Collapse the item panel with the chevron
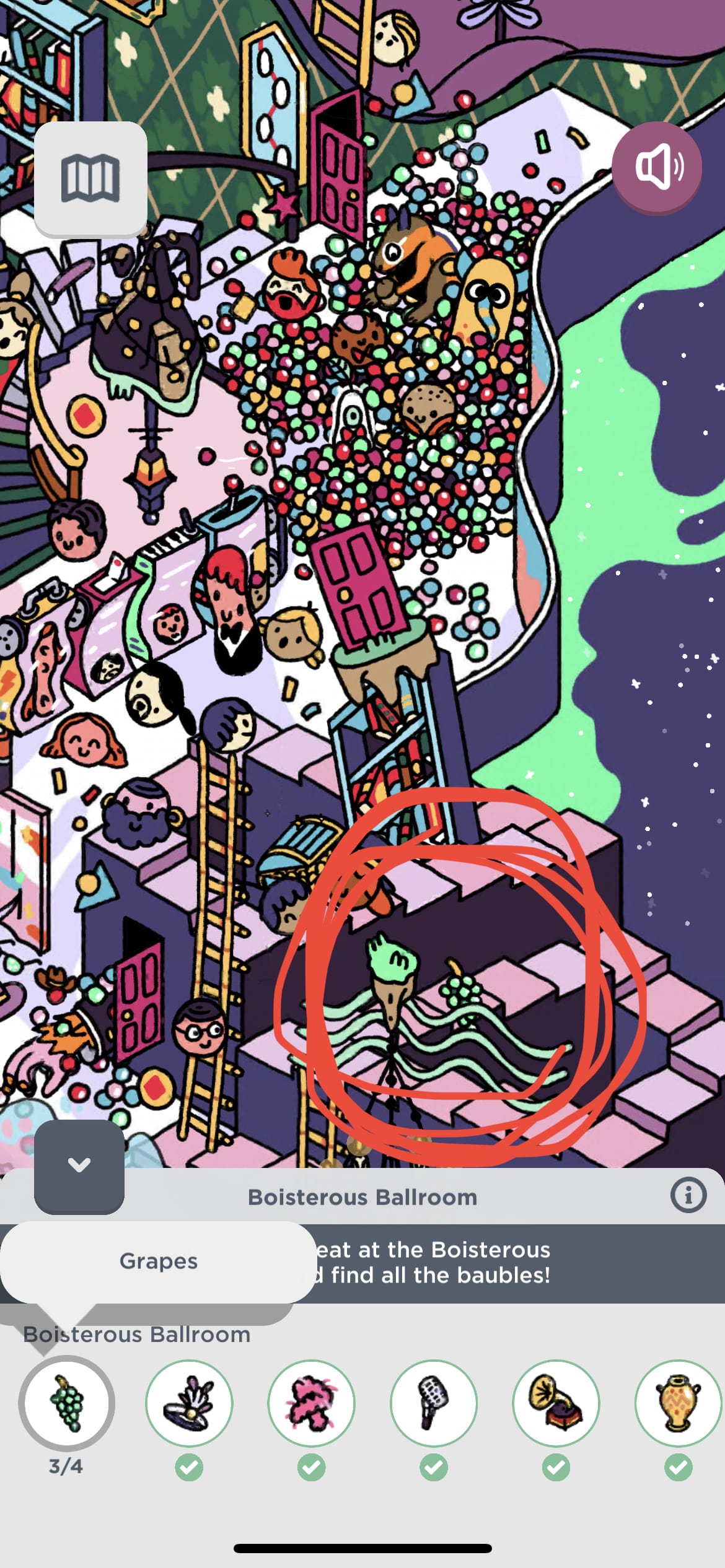This screenshot has width=725, height=1568. pyautogui.click(x=79, y=1165)
